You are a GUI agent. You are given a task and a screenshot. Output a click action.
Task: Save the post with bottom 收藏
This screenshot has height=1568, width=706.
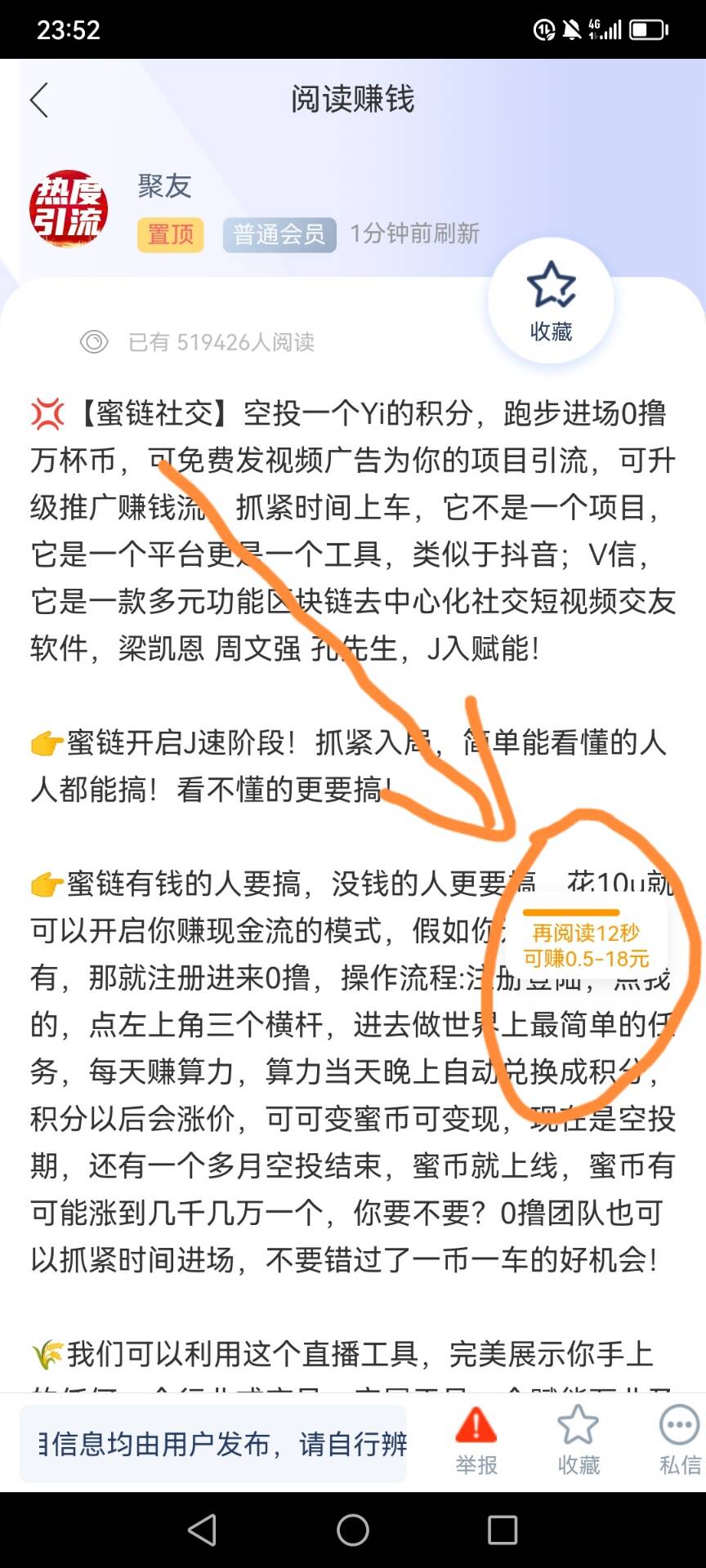(579, 1441)
